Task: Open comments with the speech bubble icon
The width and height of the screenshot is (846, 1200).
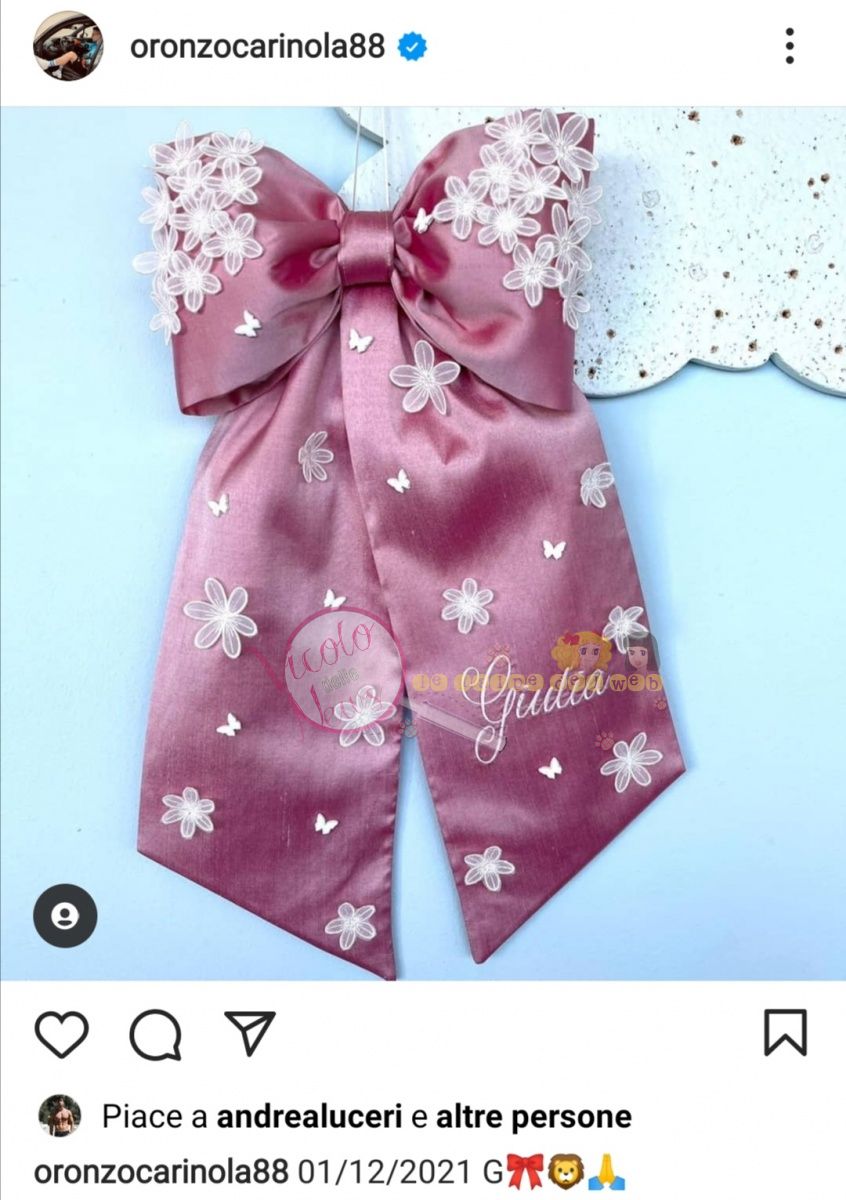Action: pos(155,1033)
